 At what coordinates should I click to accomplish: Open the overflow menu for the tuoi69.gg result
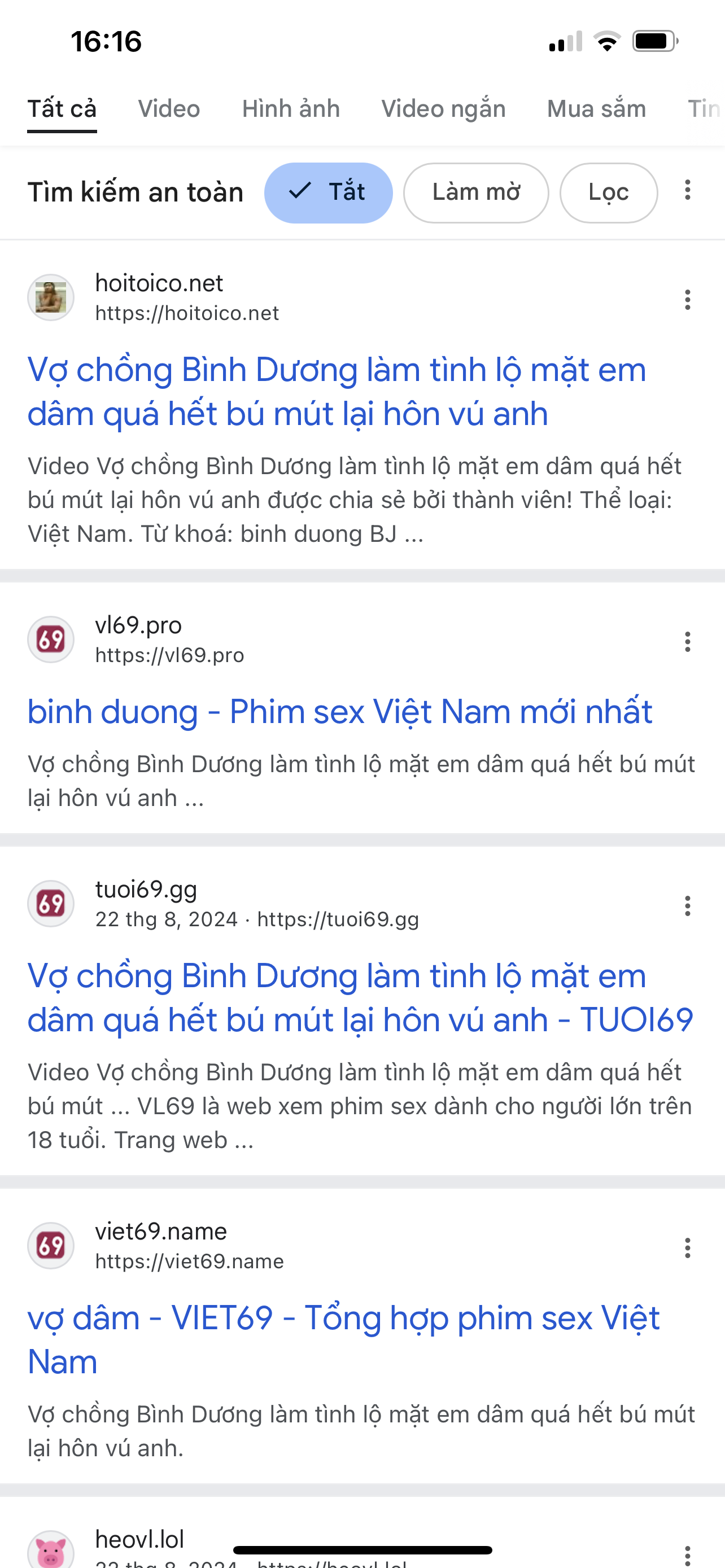(687, 906)
